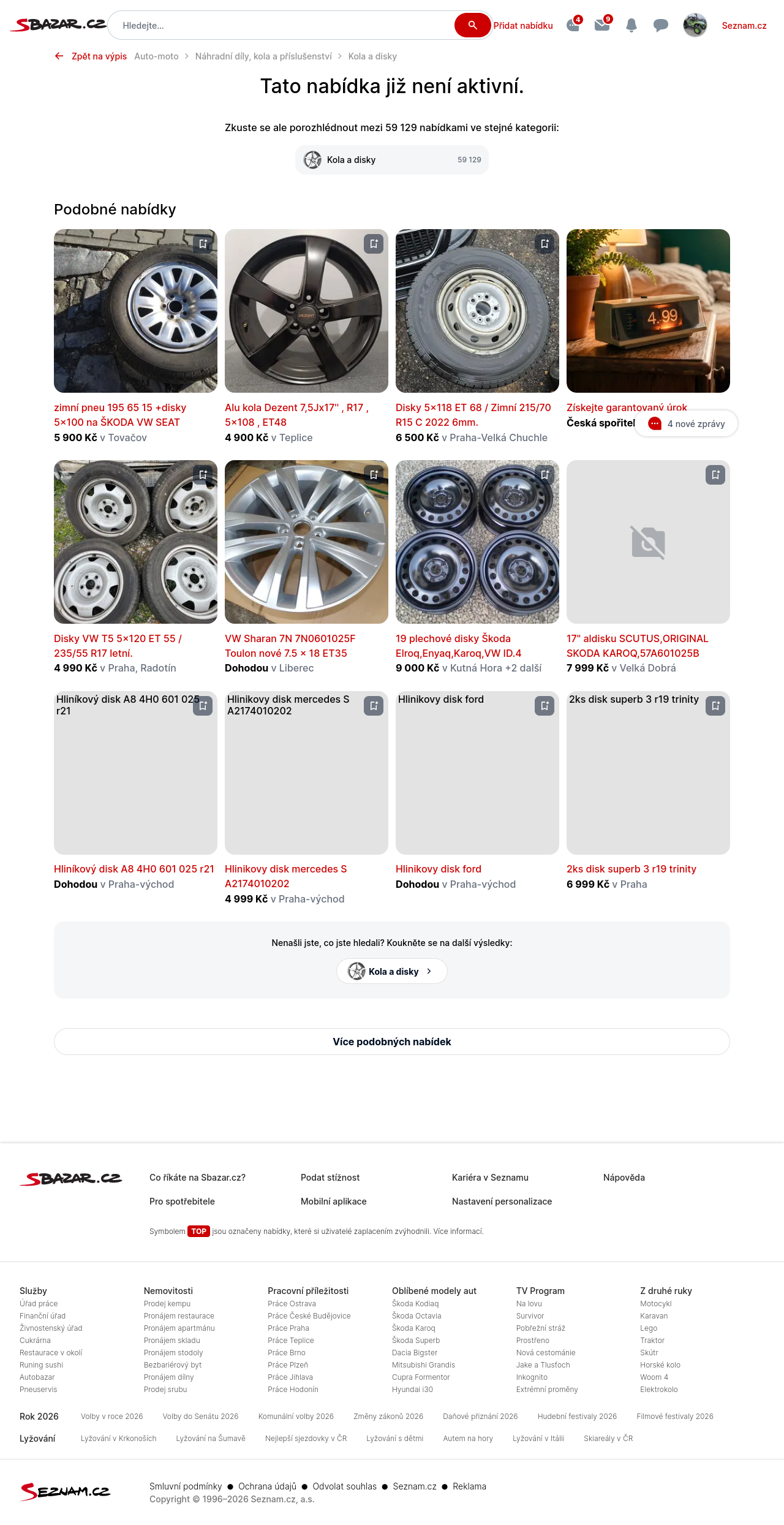Tap the red search magnifier button
The height and width of the screenshot is (1525, 784).
pos(472,25)
